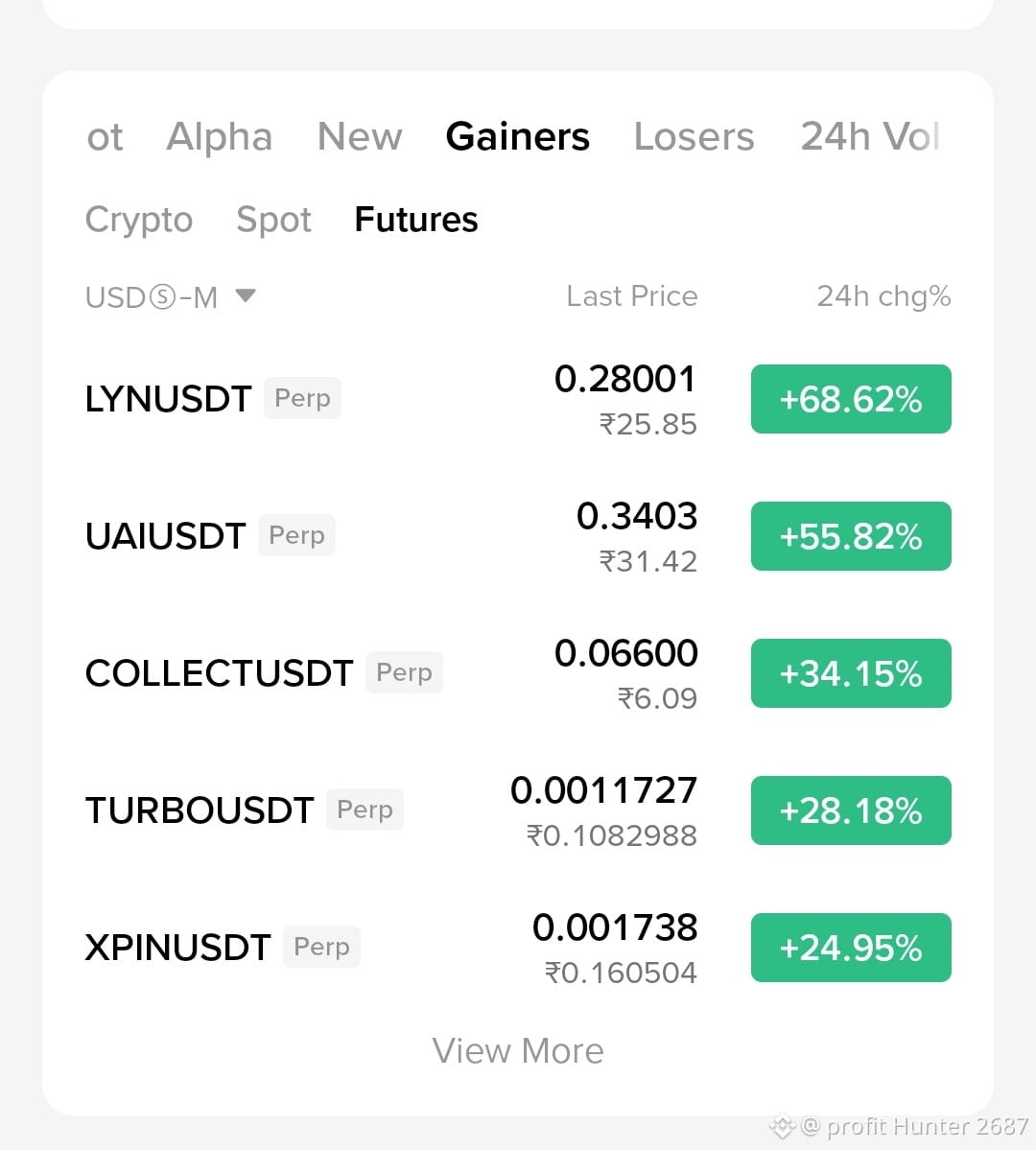Viewport: 1036px width, 1150px height.
Task: Switch to the Alpha tab
Action: click(220, 137)
